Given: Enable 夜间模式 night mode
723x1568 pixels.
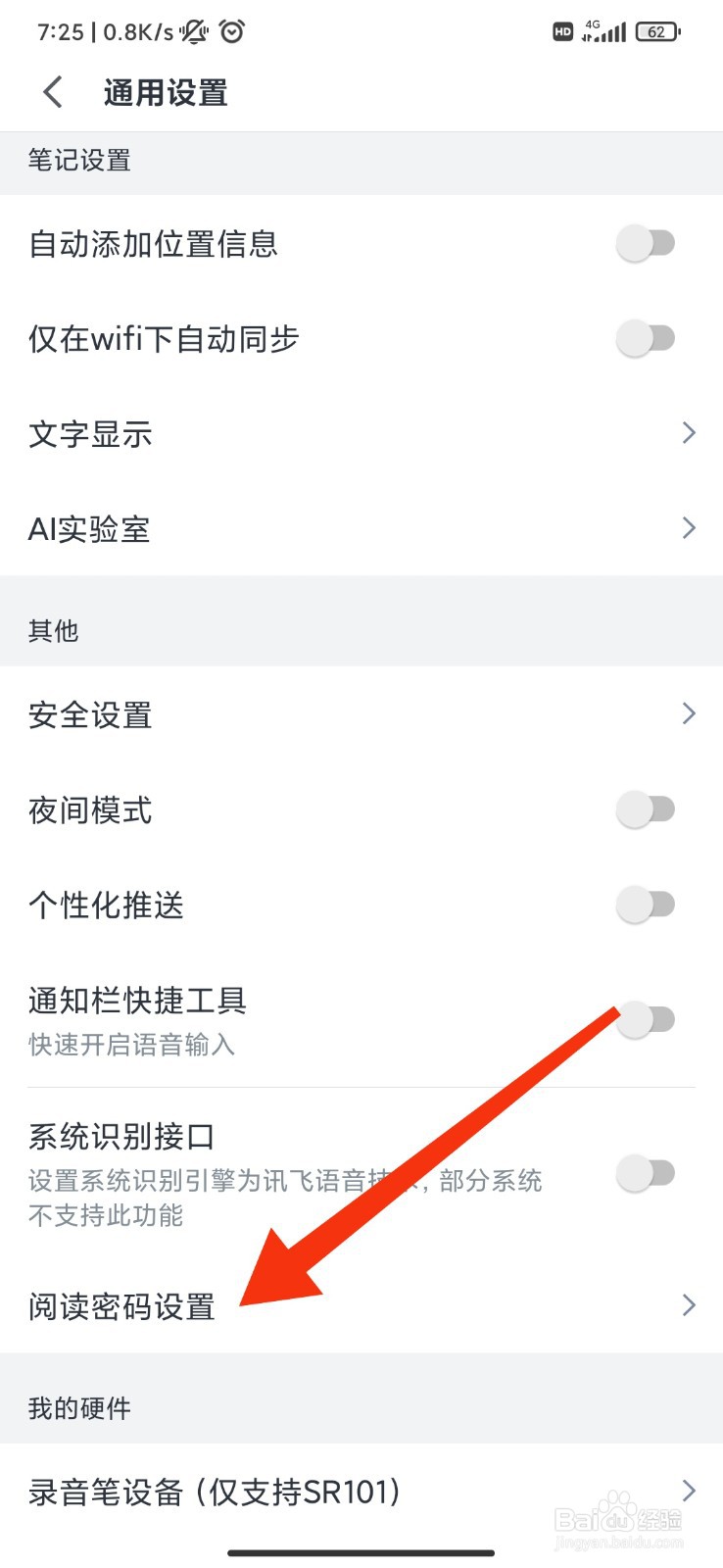Looking at the screenshot, I should pyautogui.click(x=645, y=808).
